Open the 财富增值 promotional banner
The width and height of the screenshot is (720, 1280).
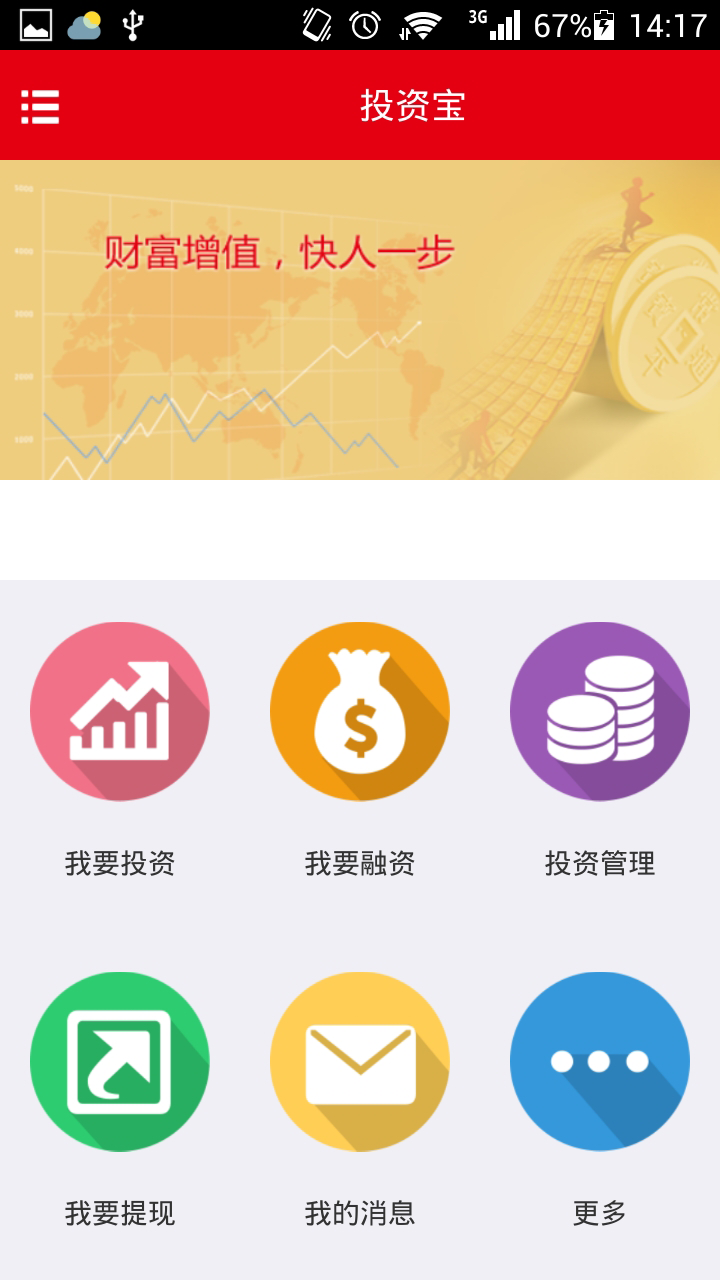click(x=360, y=320)
